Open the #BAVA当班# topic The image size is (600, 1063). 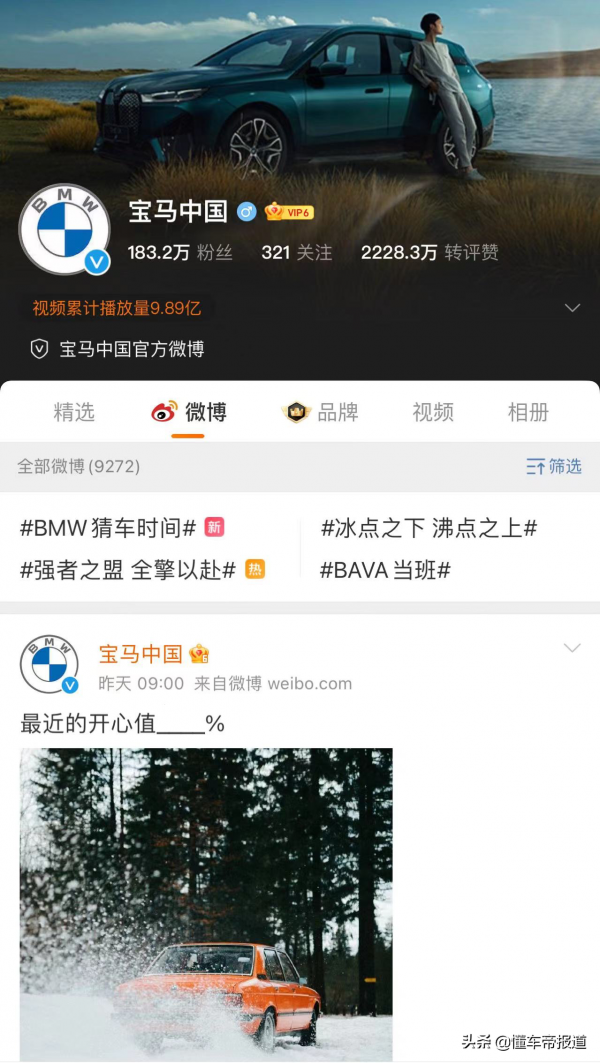(385, 570)
